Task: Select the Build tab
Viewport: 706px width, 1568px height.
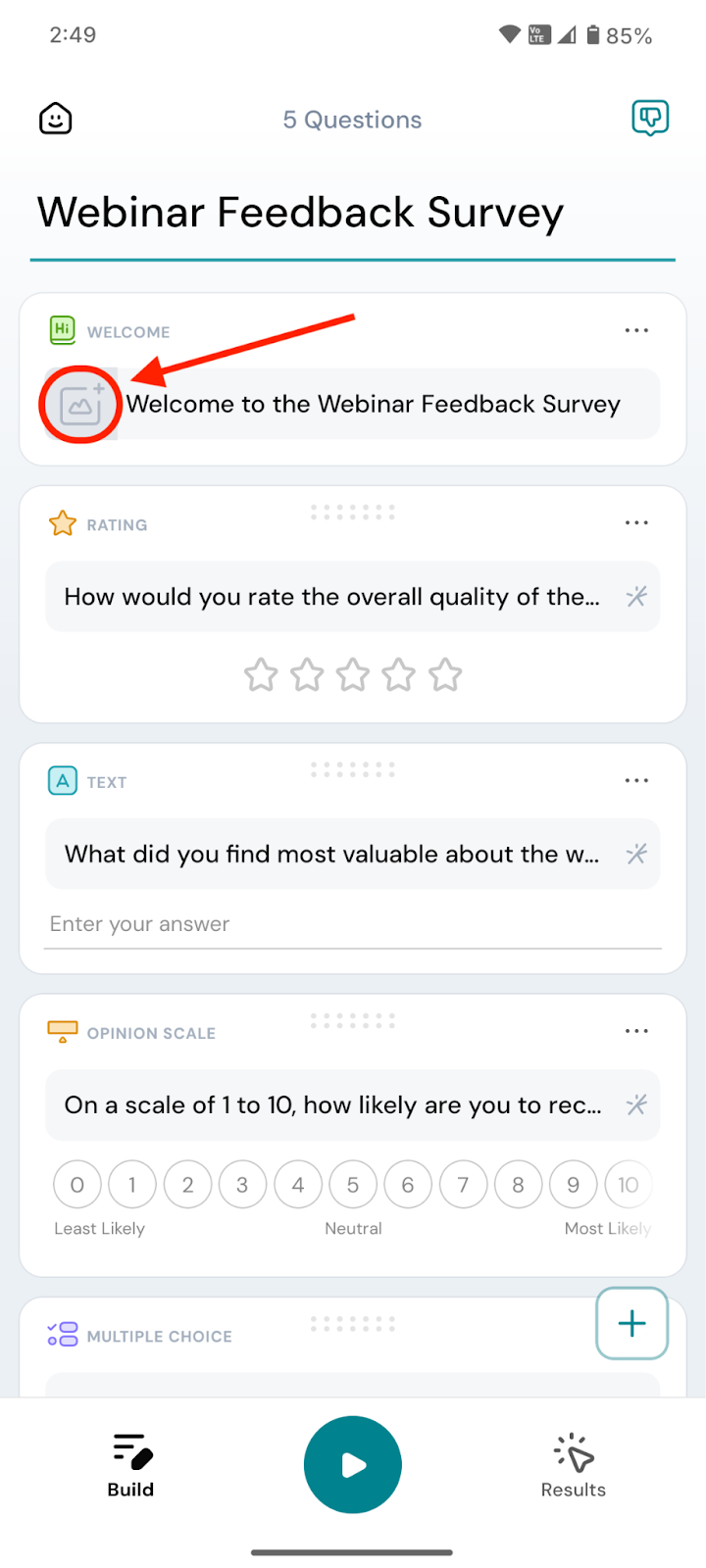Action: click(x=130, y=1465)
